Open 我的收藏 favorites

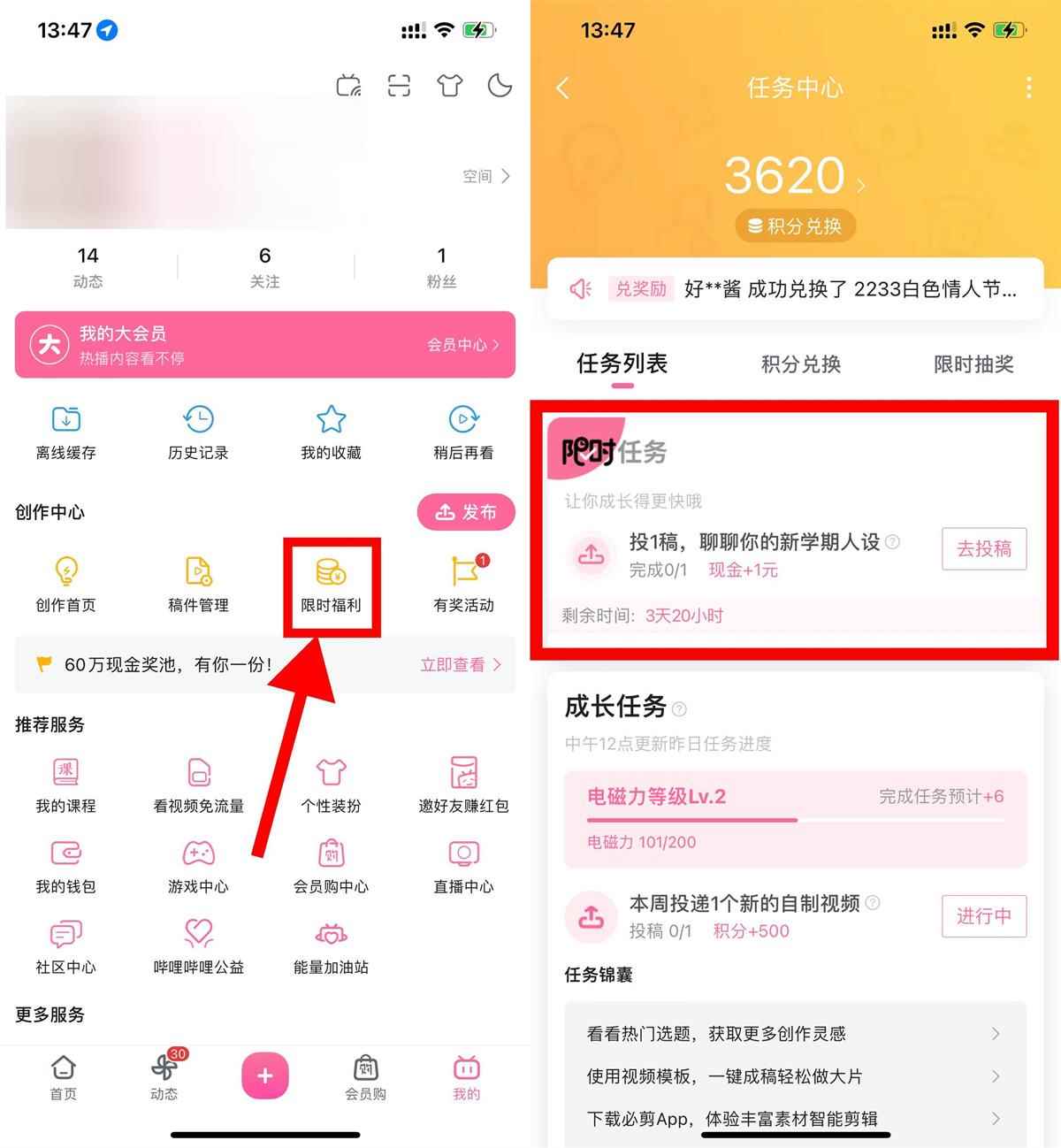(331, 432)
